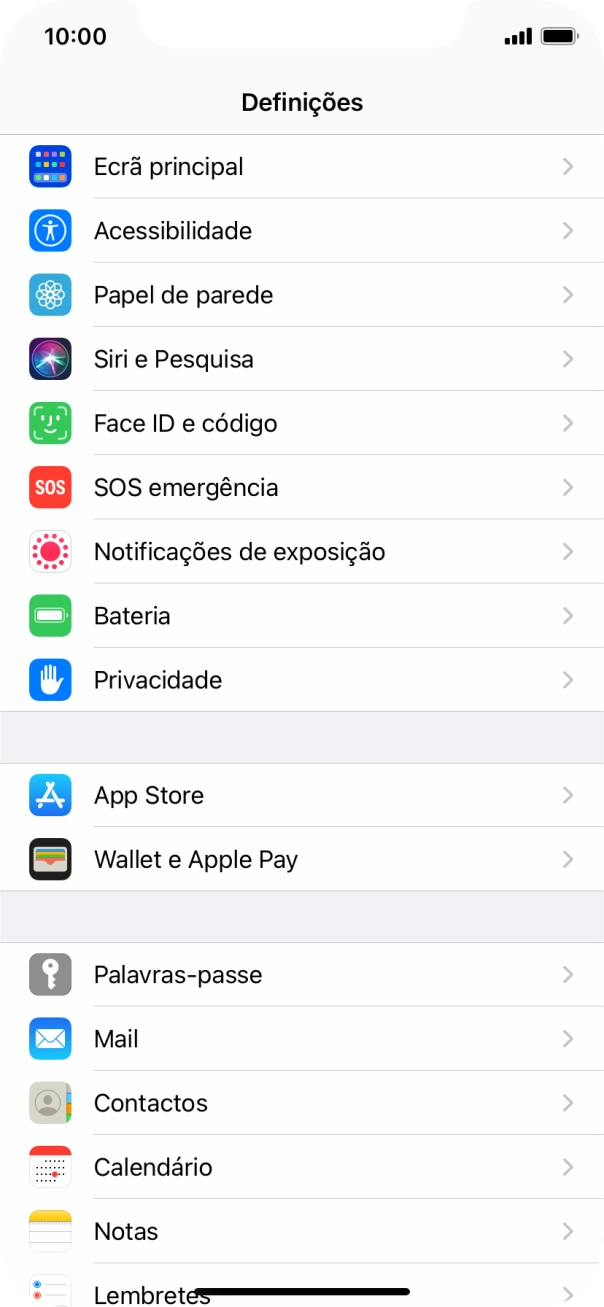Open Notas settings

point(300,1231)
